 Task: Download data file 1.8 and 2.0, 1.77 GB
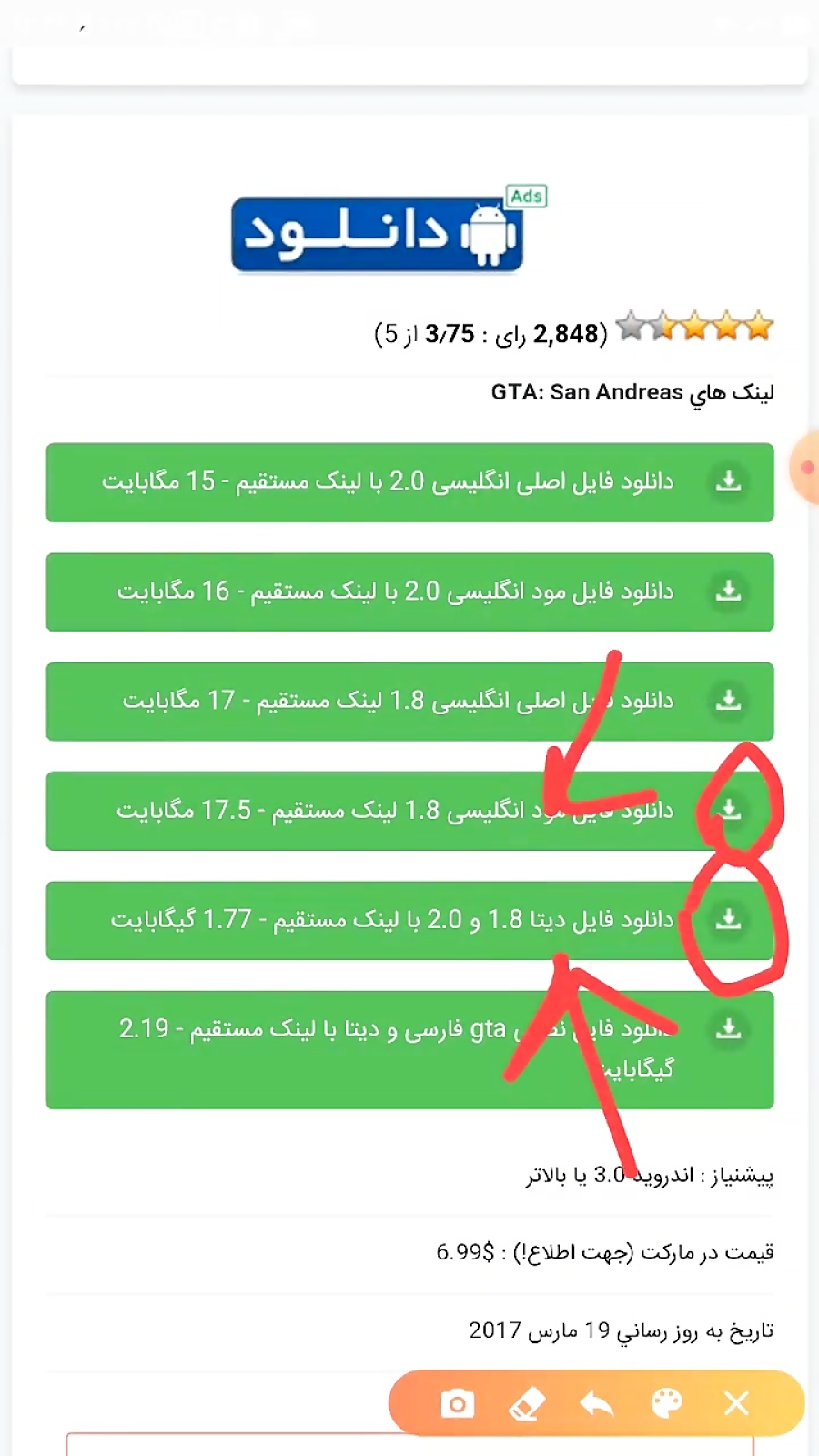409,920
